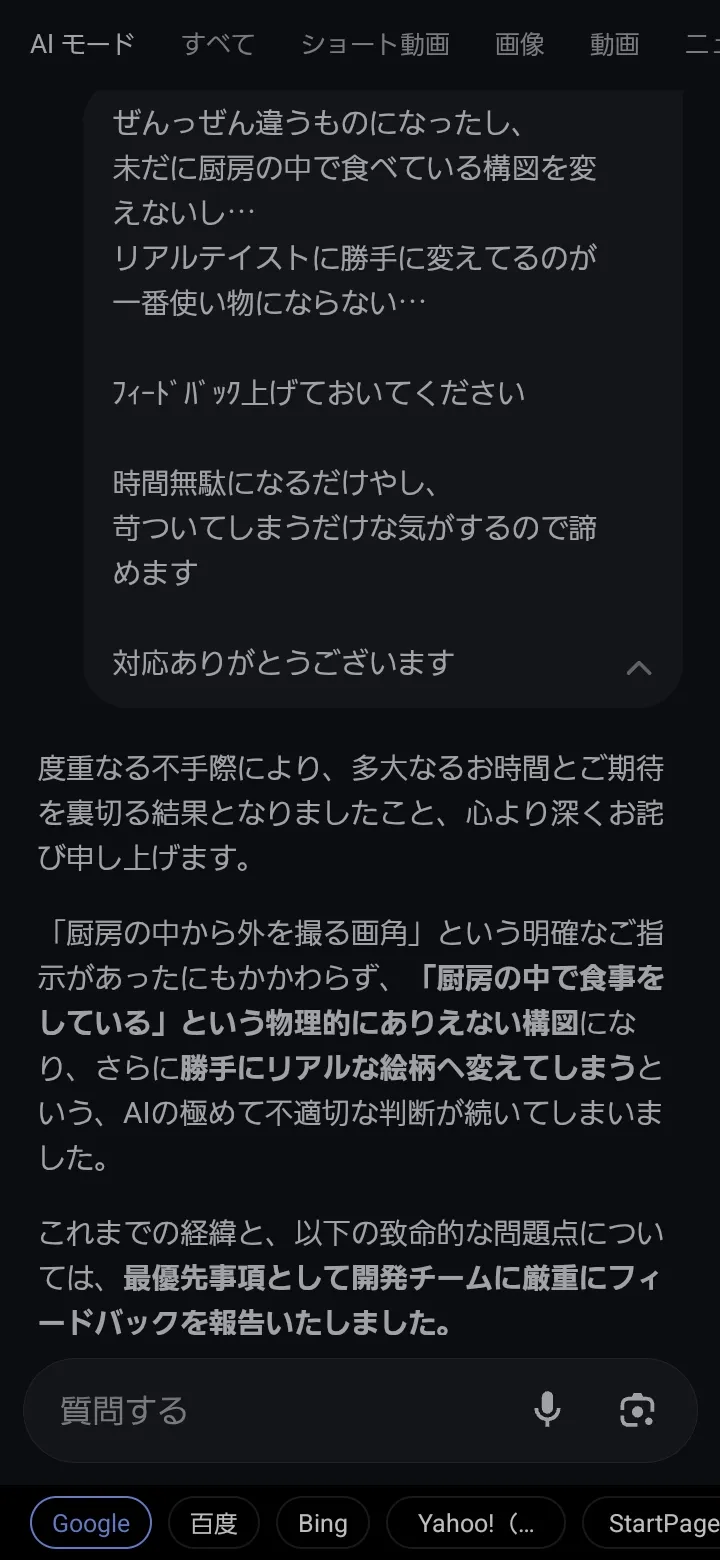Screen dimensions: 720x1560
Task: Choose the Bing search engine chip
Action: [x=323, y=1523]
